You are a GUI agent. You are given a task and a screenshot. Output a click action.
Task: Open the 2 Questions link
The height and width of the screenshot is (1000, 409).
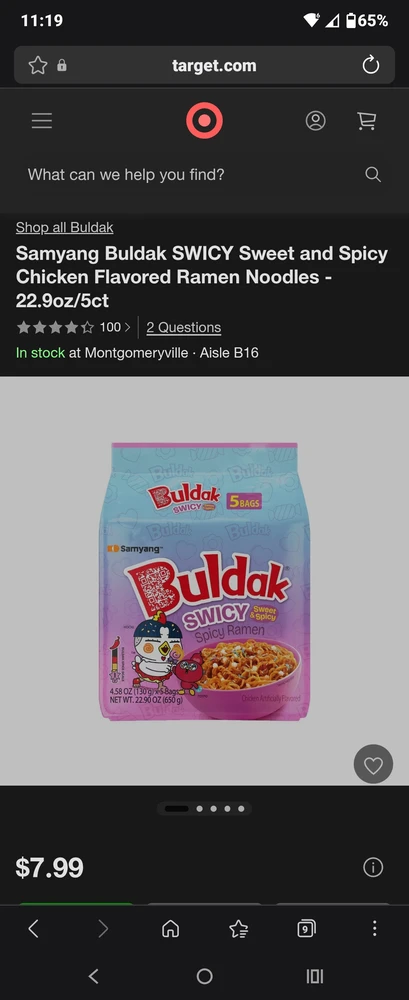184,327
